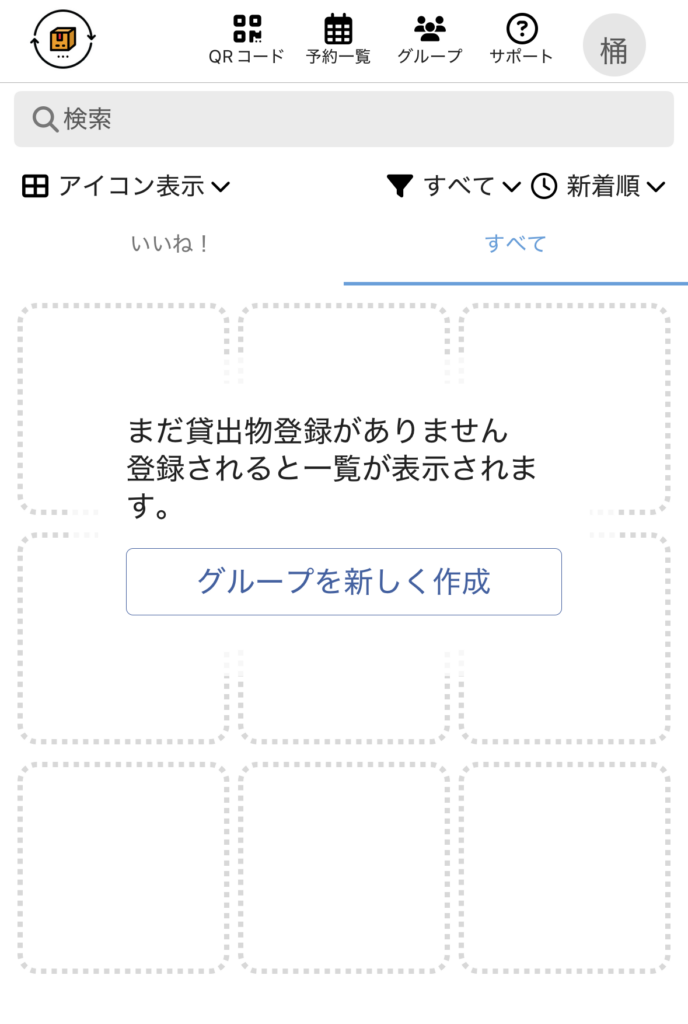The image size is (688, 1024).
Task: Open the QRコード scanner
Action: click(x=246, y=40)
